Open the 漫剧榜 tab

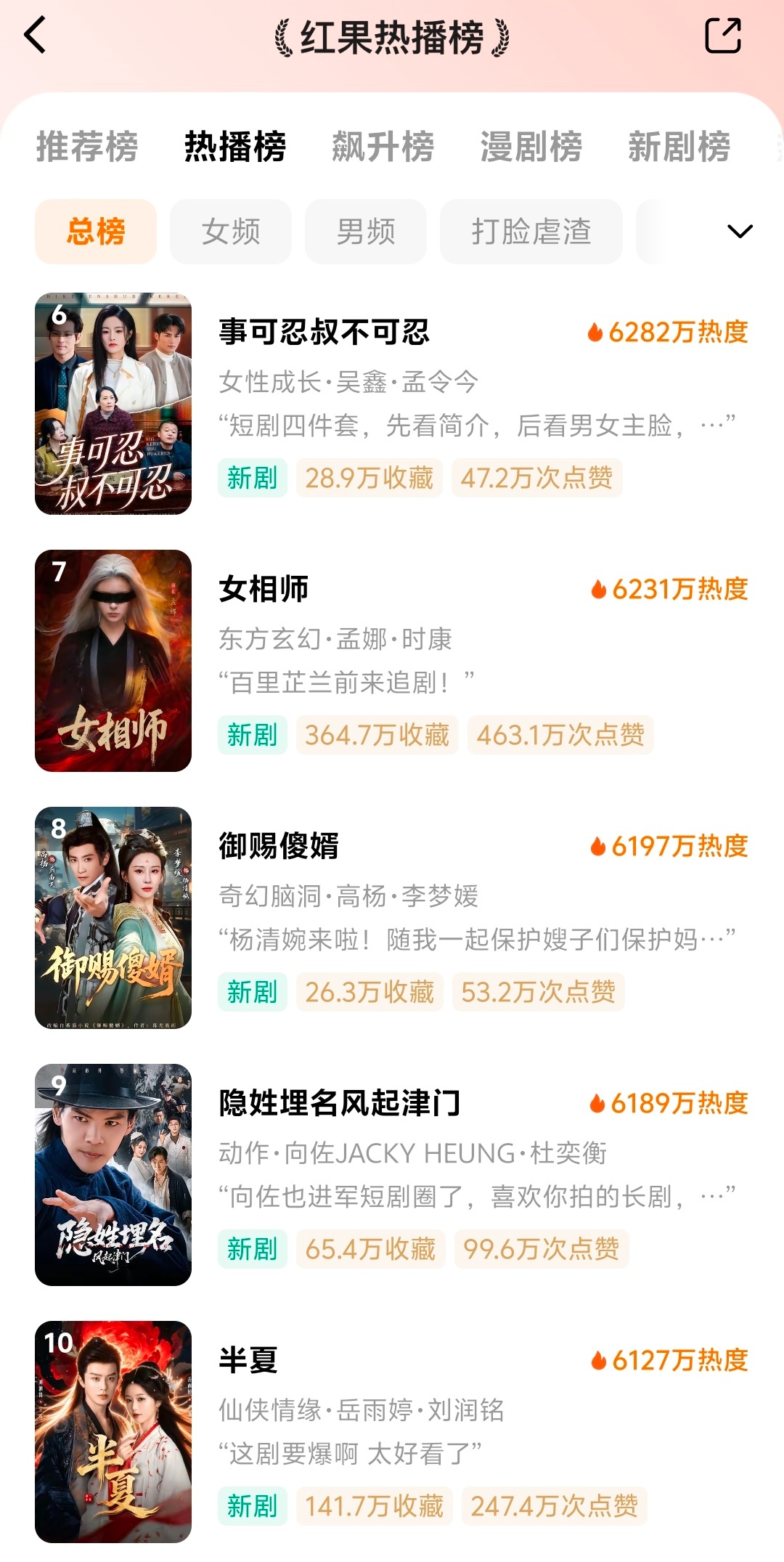pos(531,147)
